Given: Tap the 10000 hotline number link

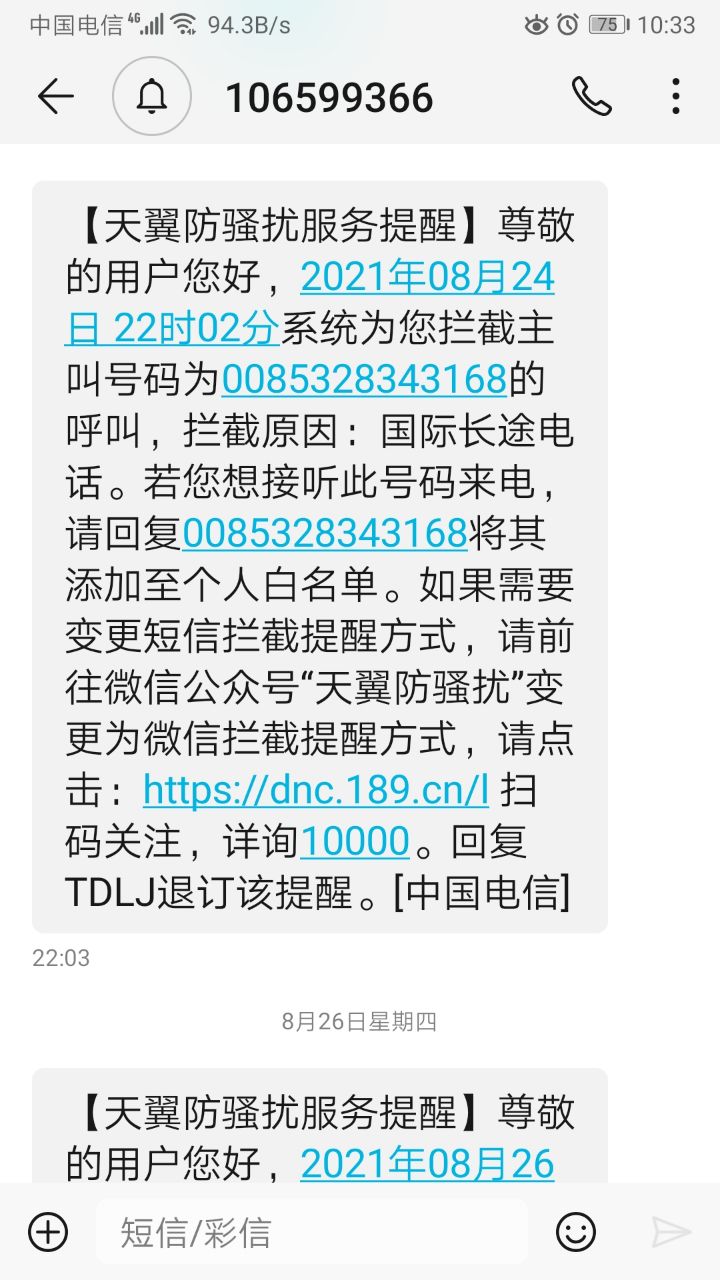Looking at the screenshot, I should coord(355,842).
